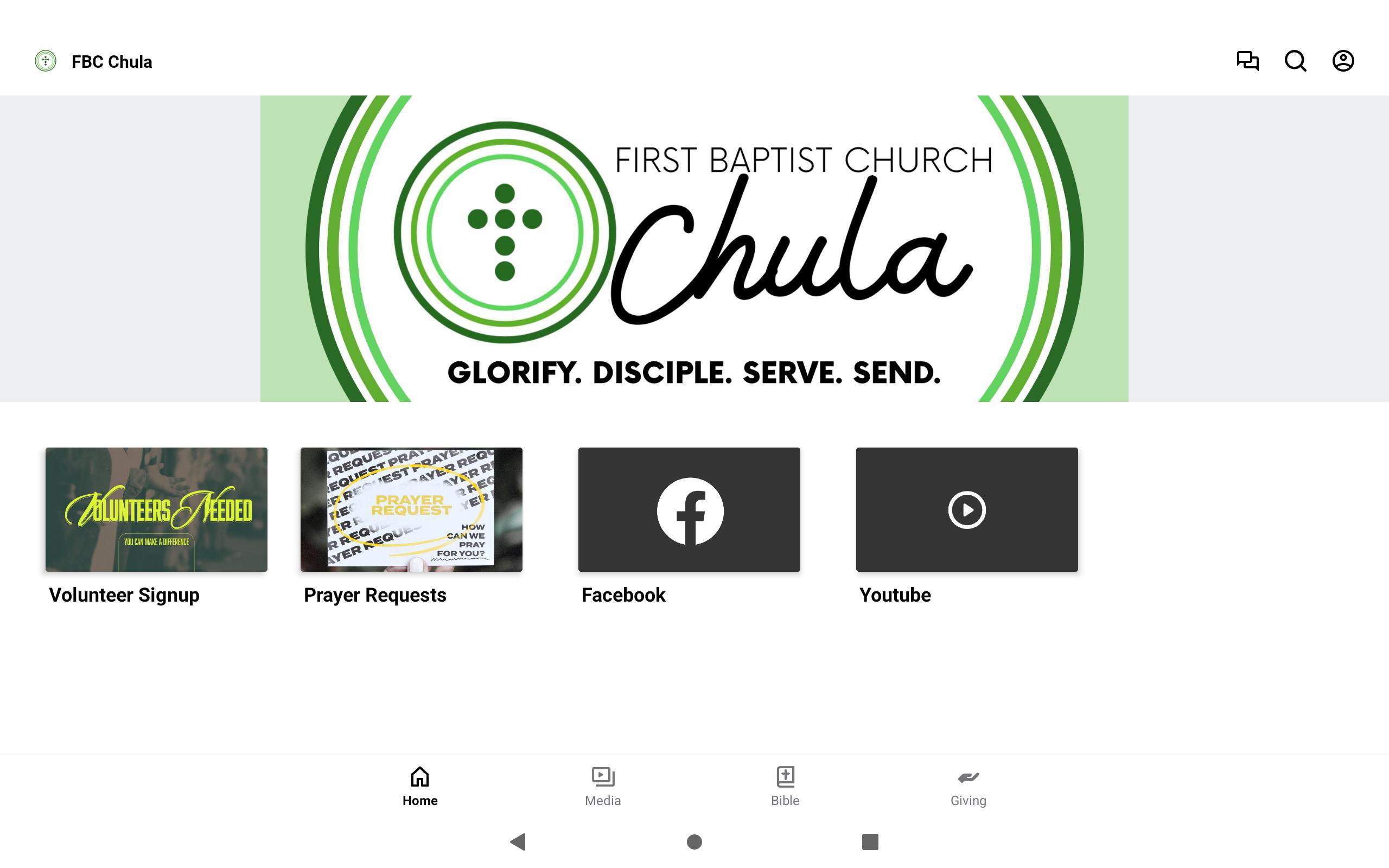This screenshot has height=868, width=1389.
Task: Tap the system back button
Action: pyautogui.click(x=518, y=841)
